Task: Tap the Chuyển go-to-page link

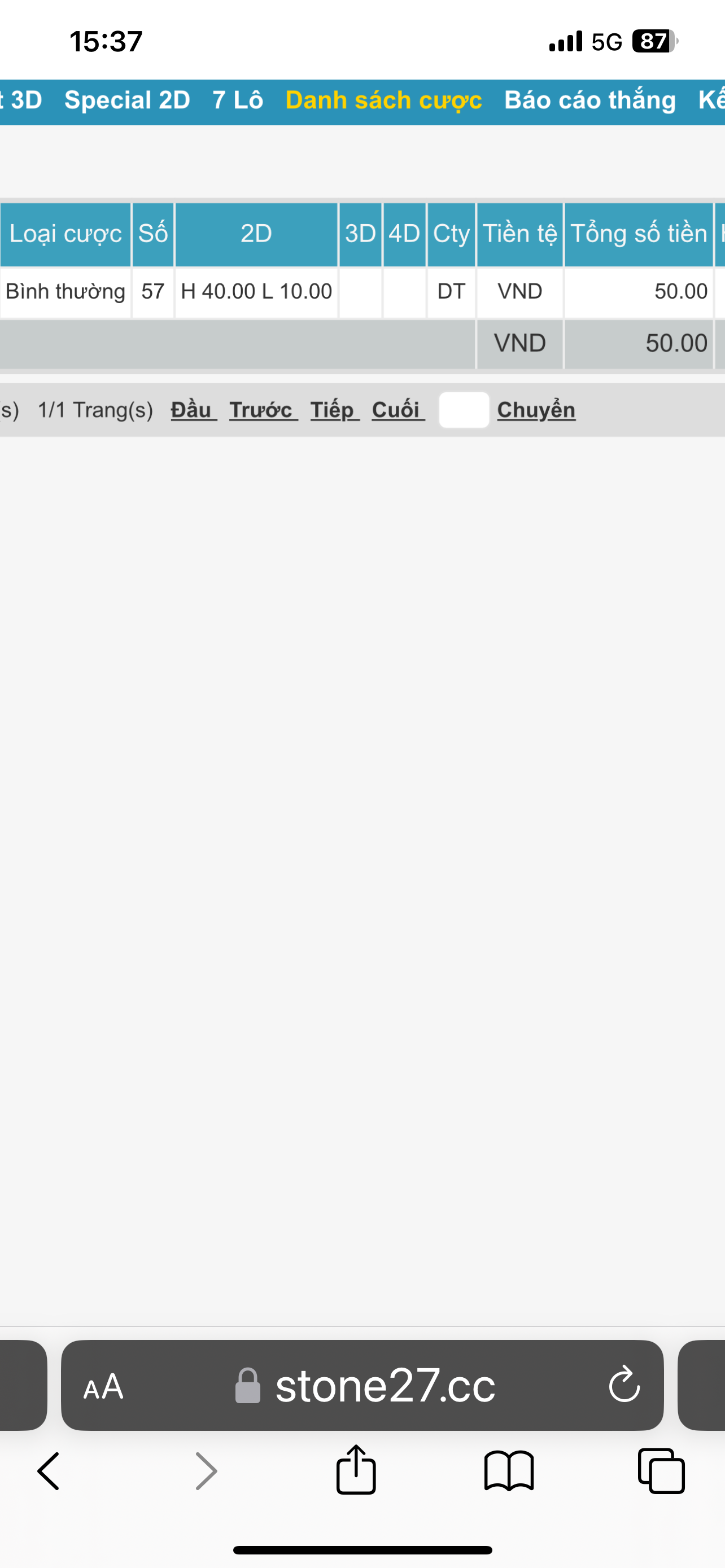Action: click(536, 410)
